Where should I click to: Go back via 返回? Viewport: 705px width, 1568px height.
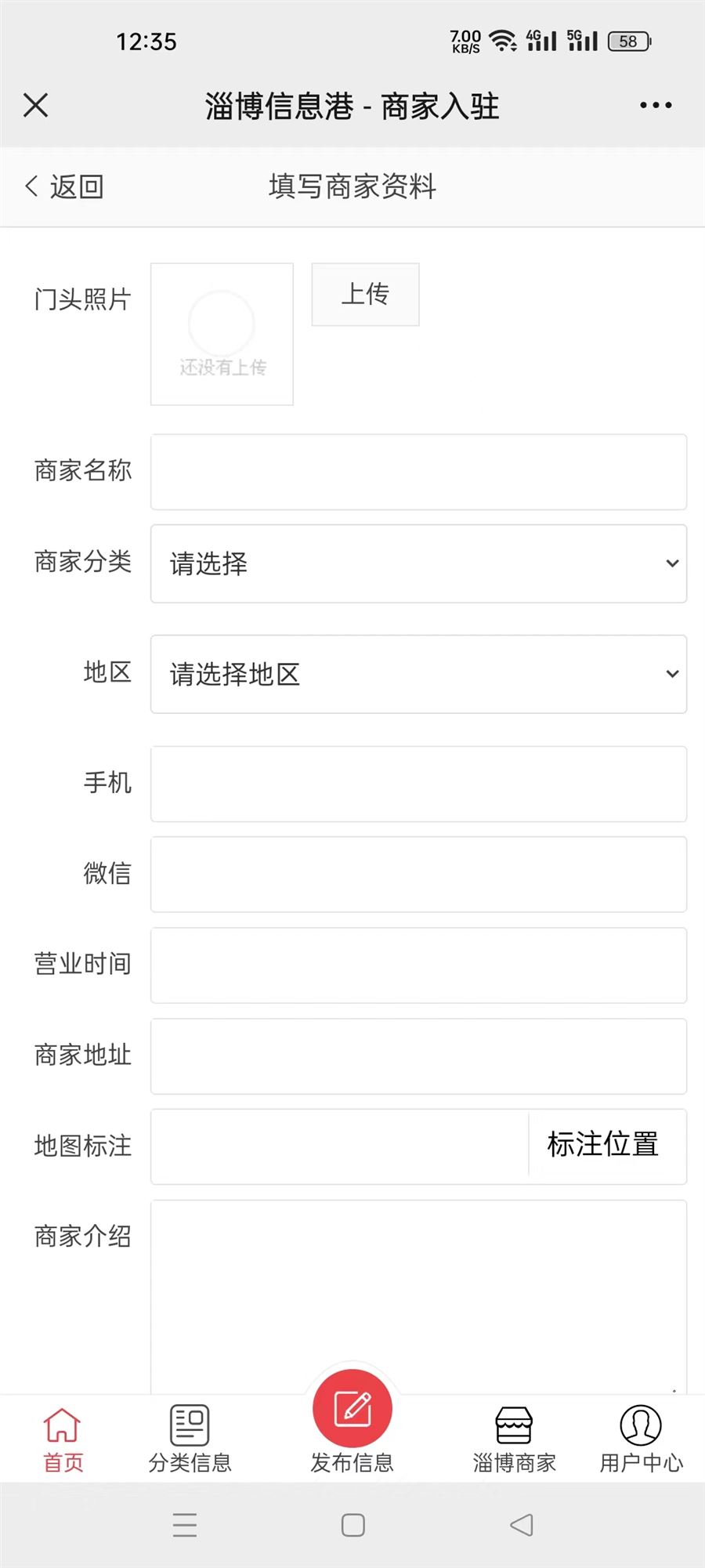64,186
